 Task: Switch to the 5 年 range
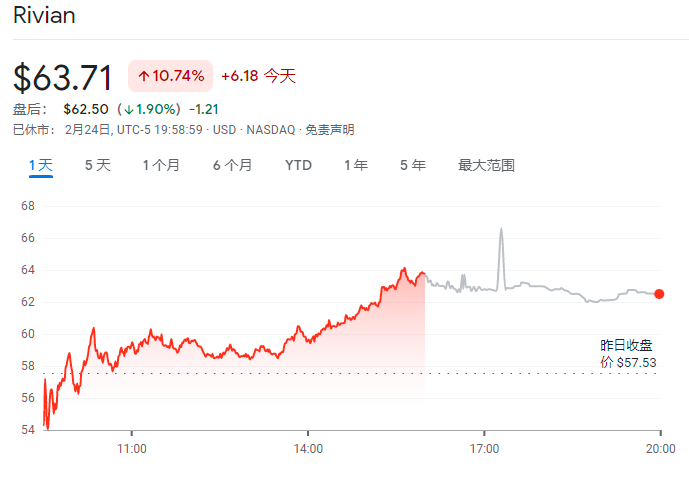click(412, 165)
